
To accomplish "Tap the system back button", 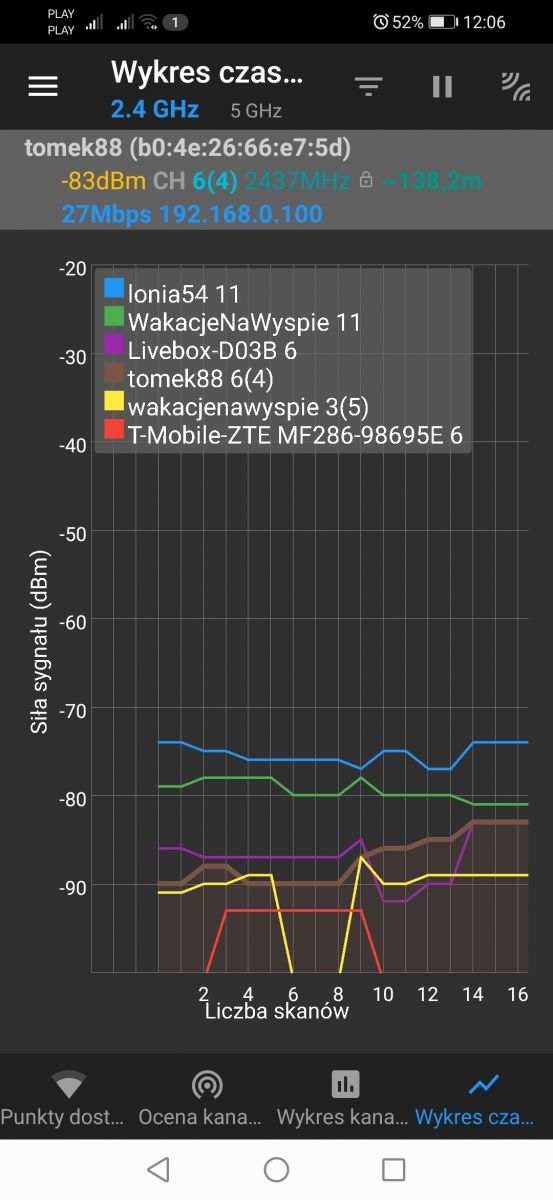I will (158, 1169).
